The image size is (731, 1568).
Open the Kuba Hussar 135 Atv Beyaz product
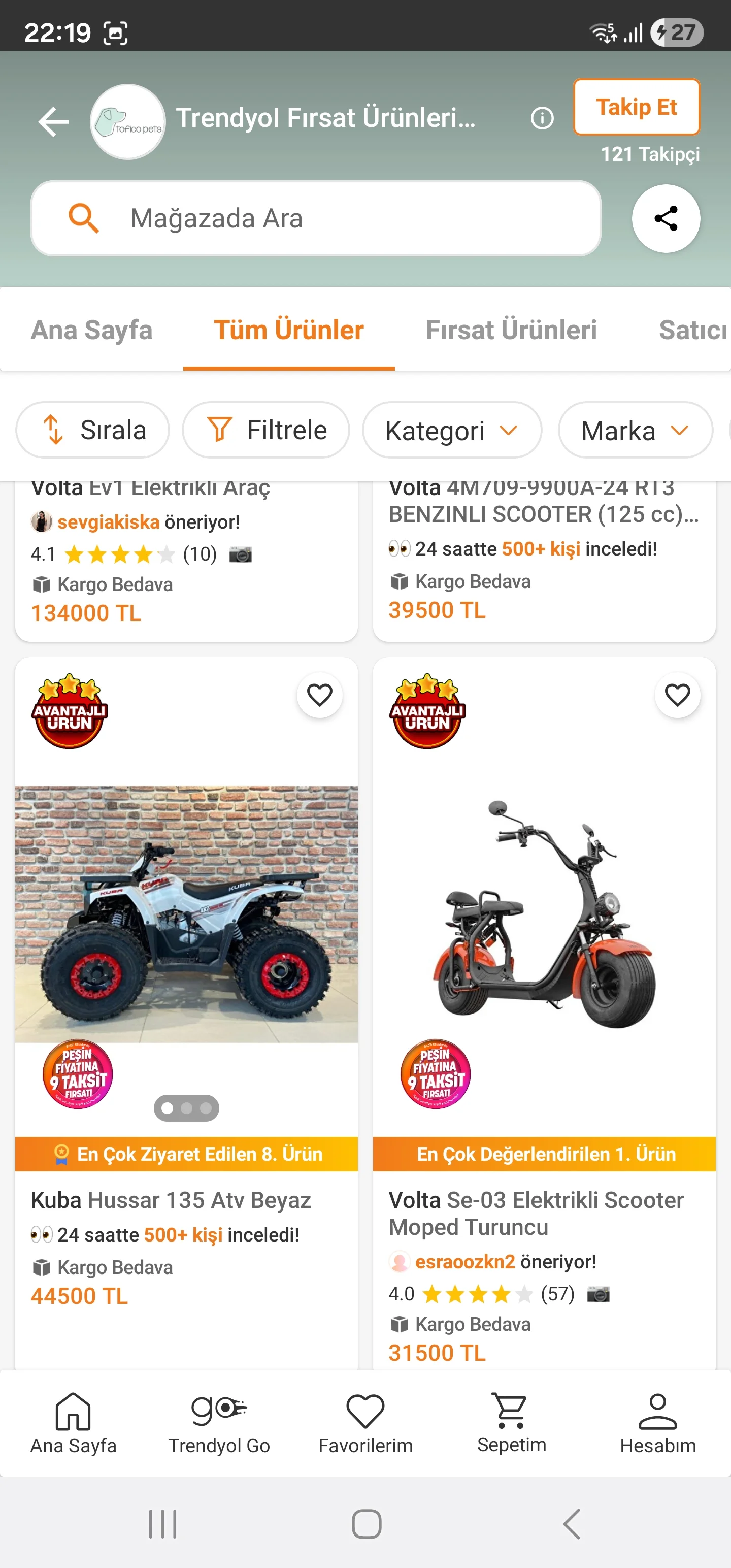pyautogui.click(x=186, y=913)
